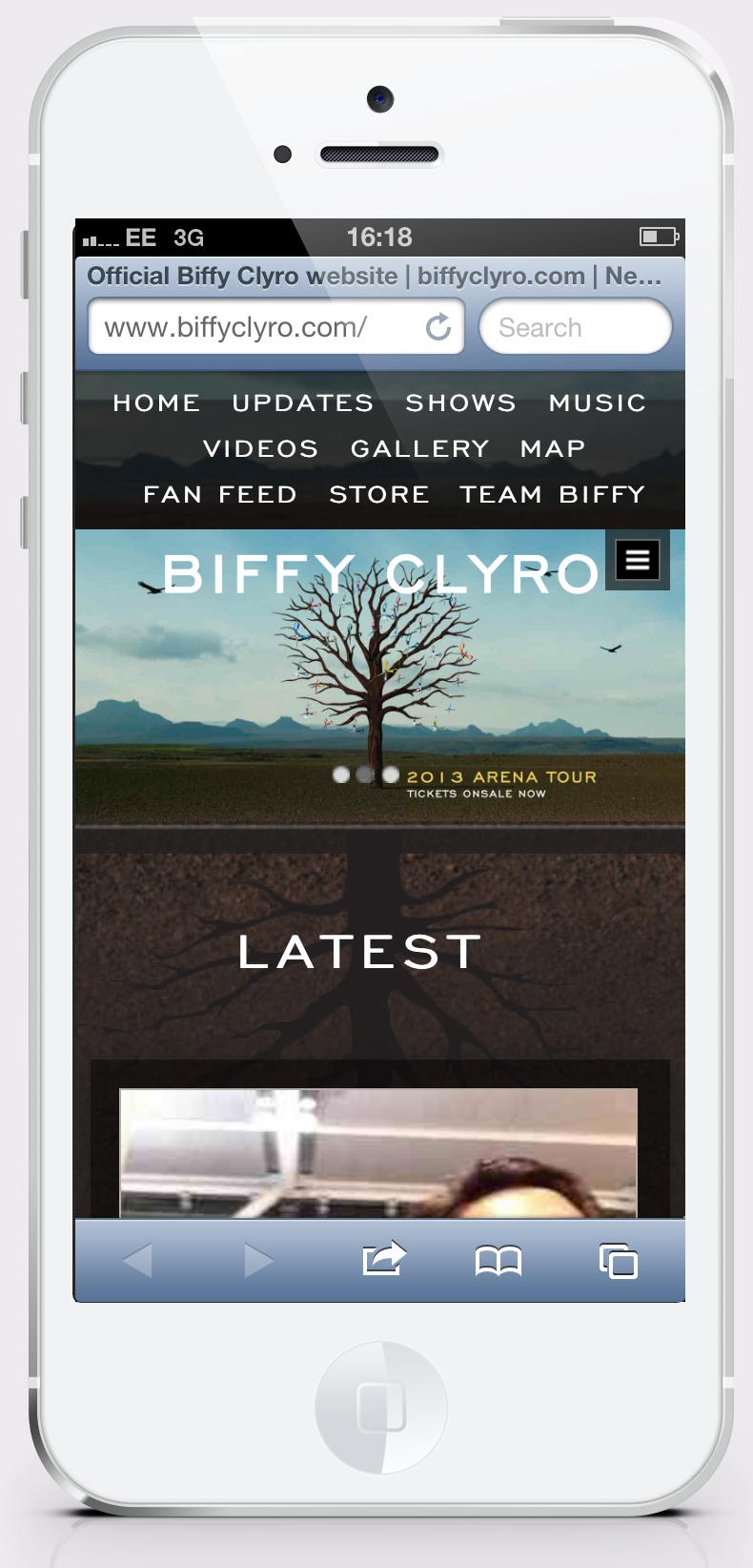Reload the page with the refresh icon

(438, 327)
